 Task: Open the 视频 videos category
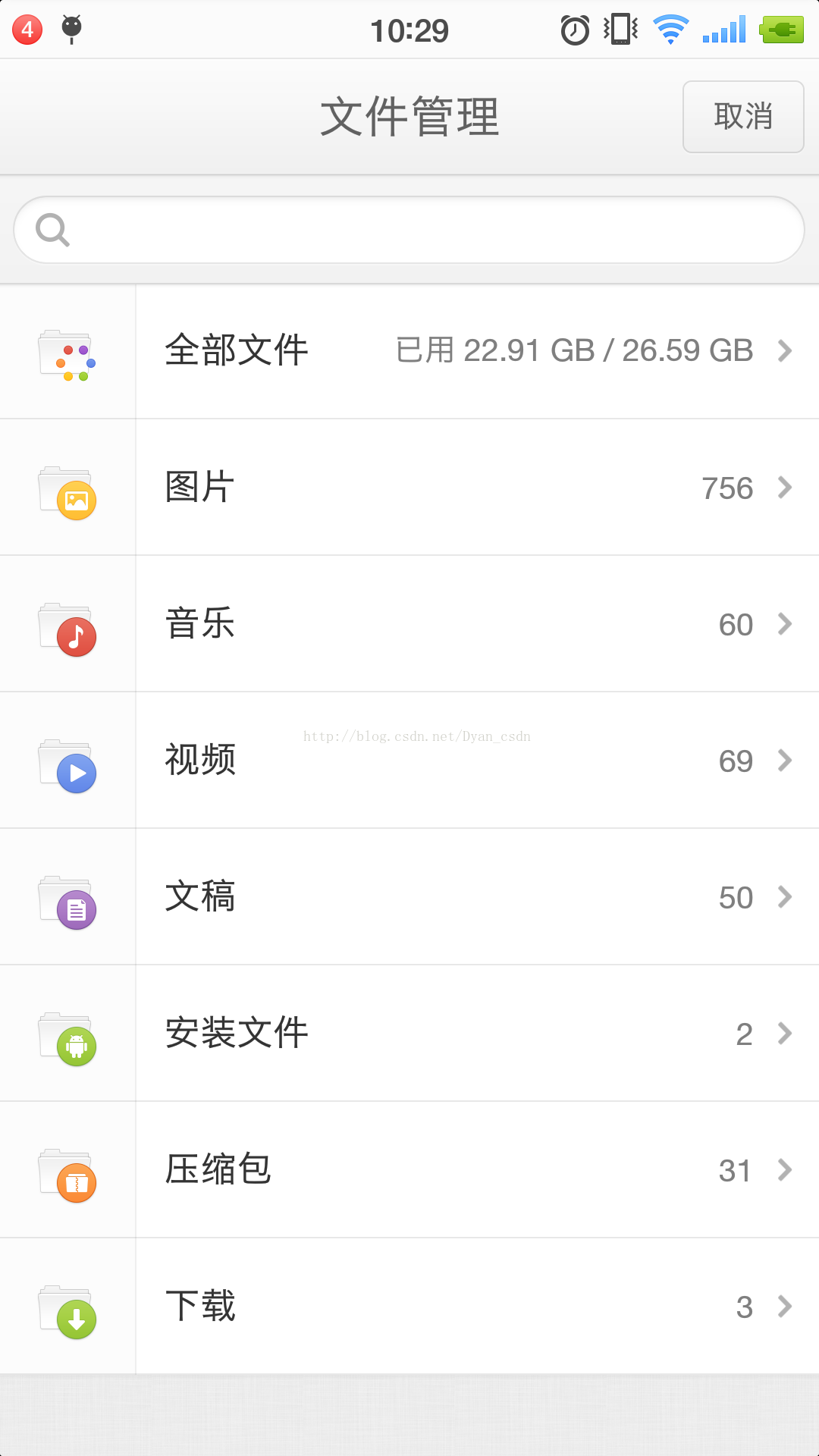click(409, 760)
